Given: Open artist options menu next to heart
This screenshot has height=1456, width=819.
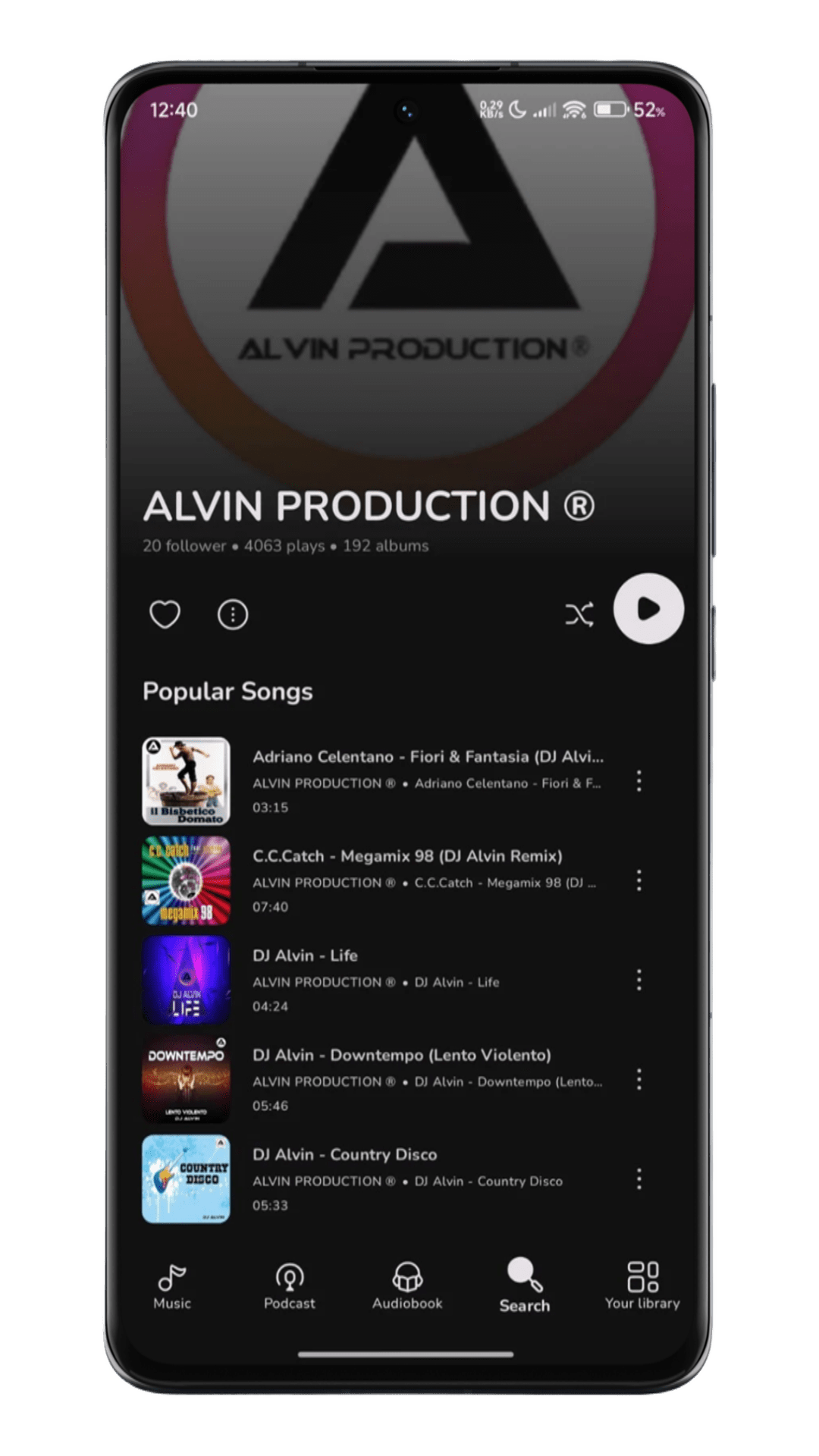Looking at the screenshot, I should 233,614.
